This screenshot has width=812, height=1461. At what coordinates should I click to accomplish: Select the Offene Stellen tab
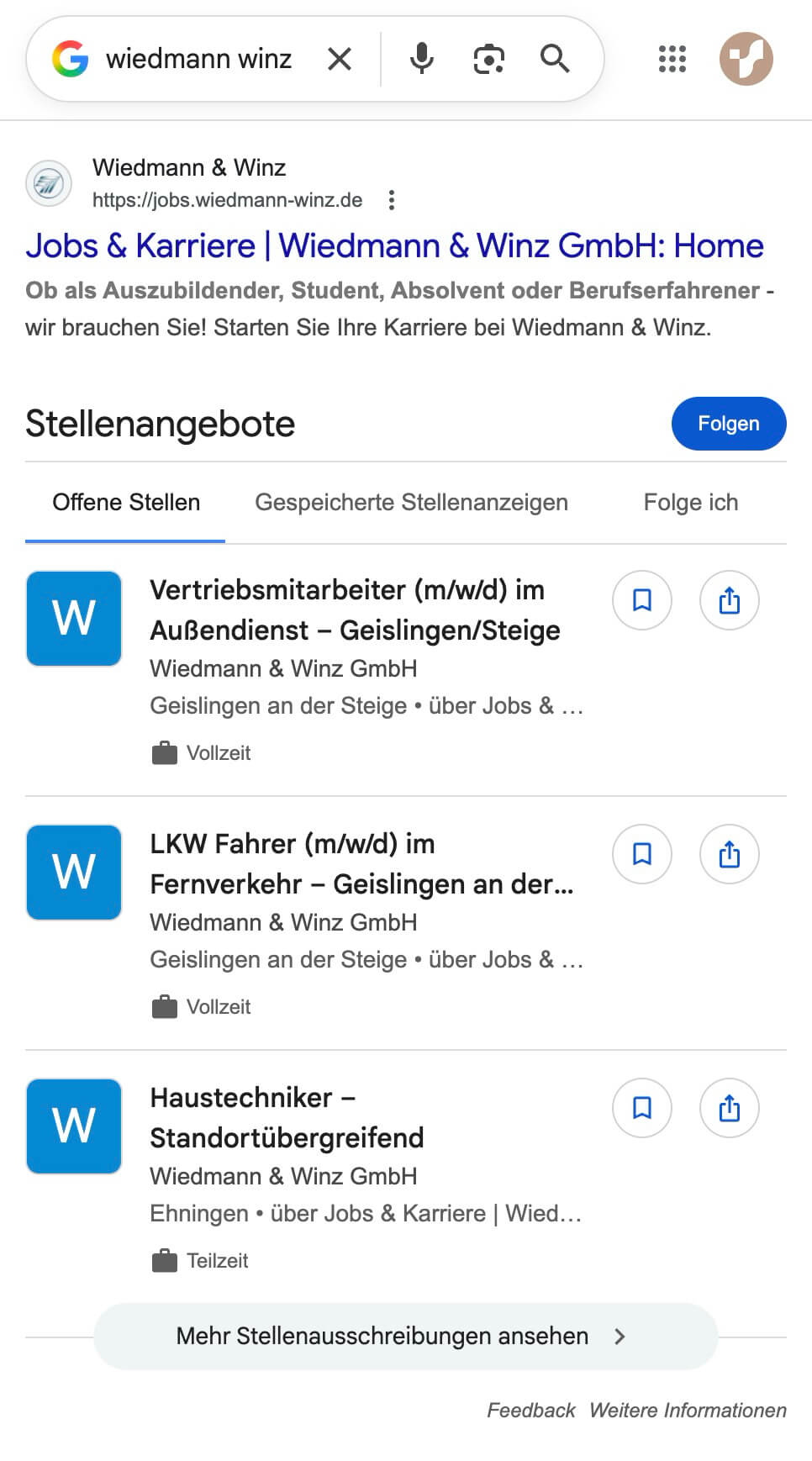coord(126,503)
